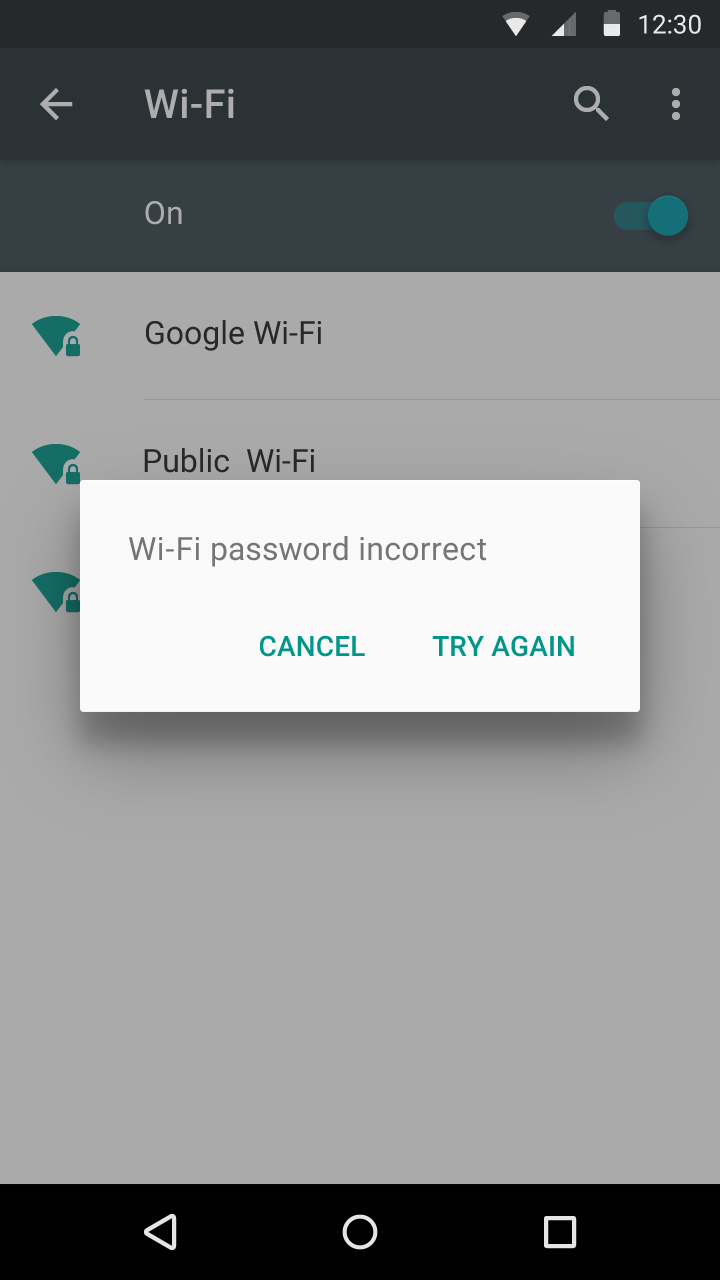This screenshot has height=1280, width=720.
Task: Turn off the Wi-Fi switch
Action: click(x=652, y=215)
